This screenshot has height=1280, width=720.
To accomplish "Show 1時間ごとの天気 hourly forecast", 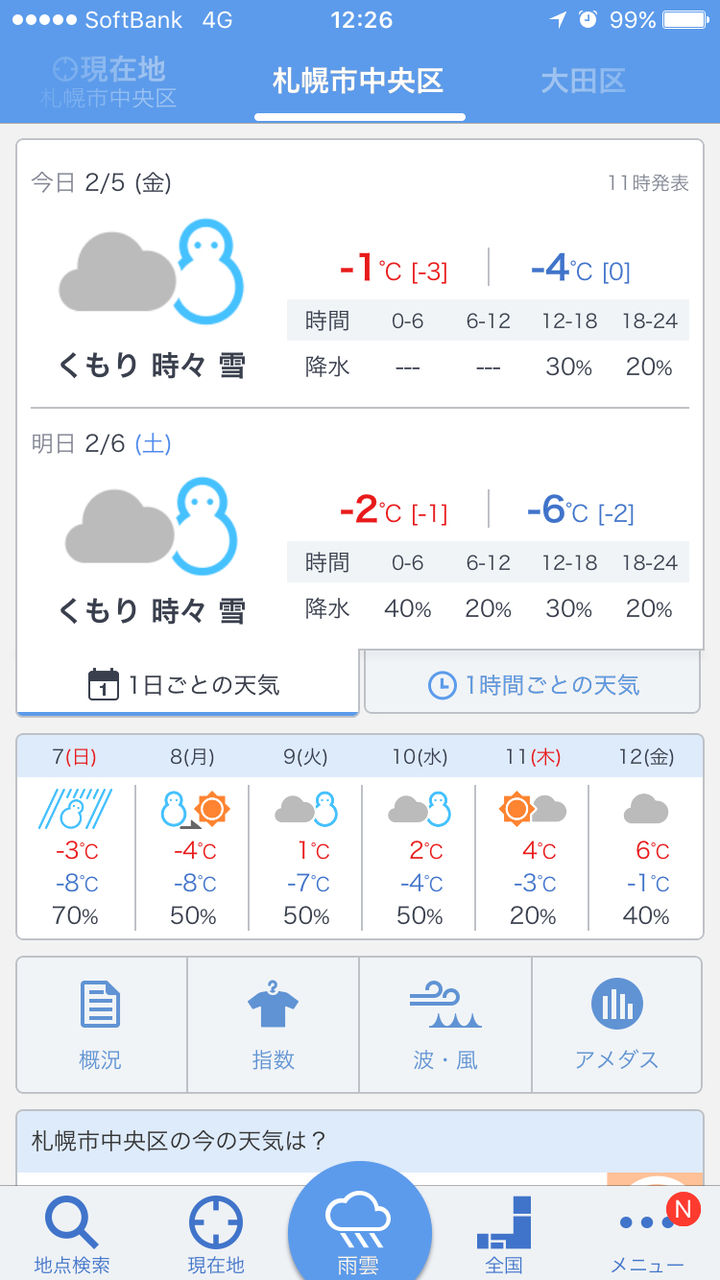I will pyautogui.click(x=532, y=684).
